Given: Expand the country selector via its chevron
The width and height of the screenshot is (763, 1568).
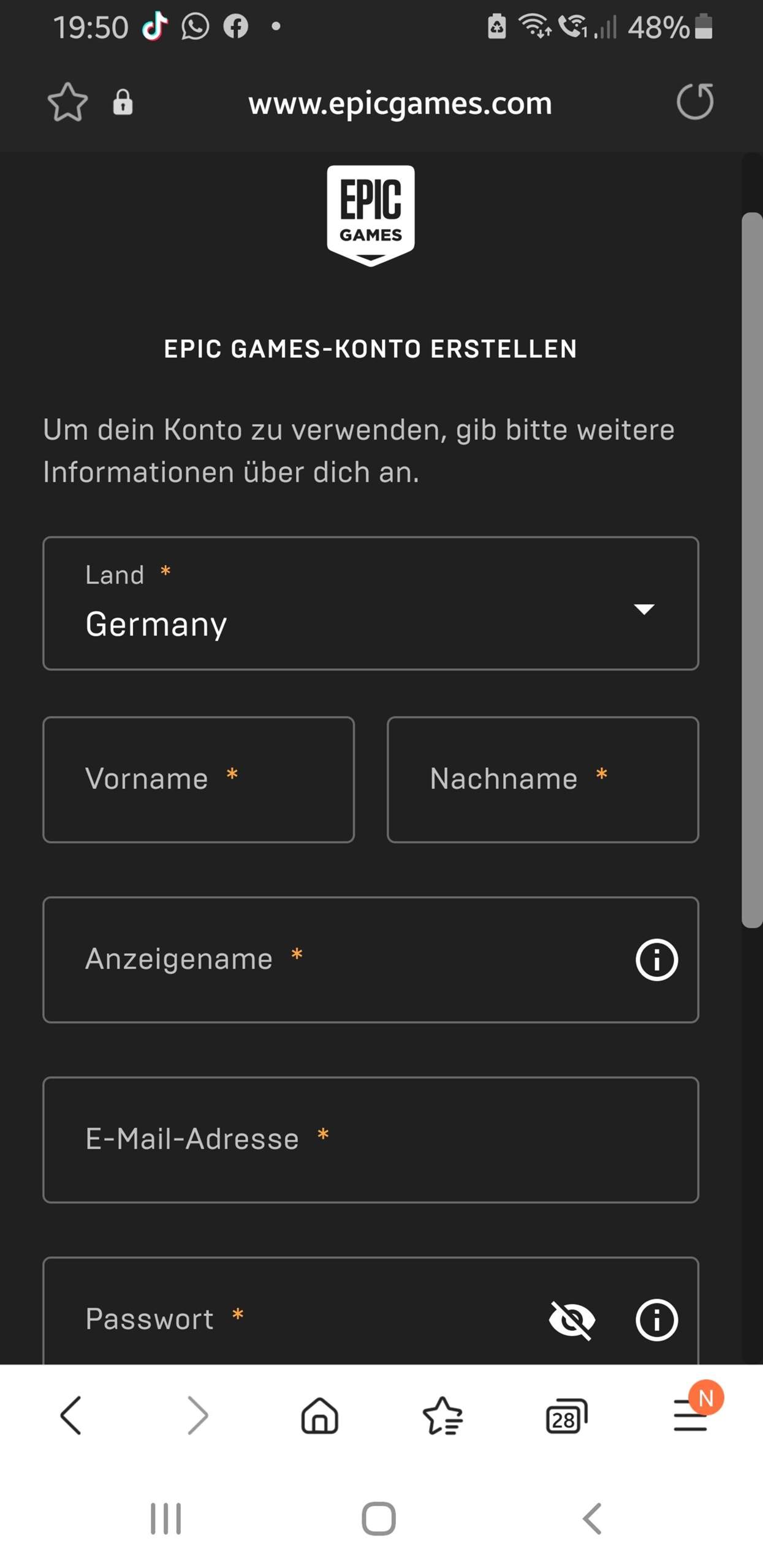Looking at the screenshot, I should pyautogui.click(x=645, y=609).
